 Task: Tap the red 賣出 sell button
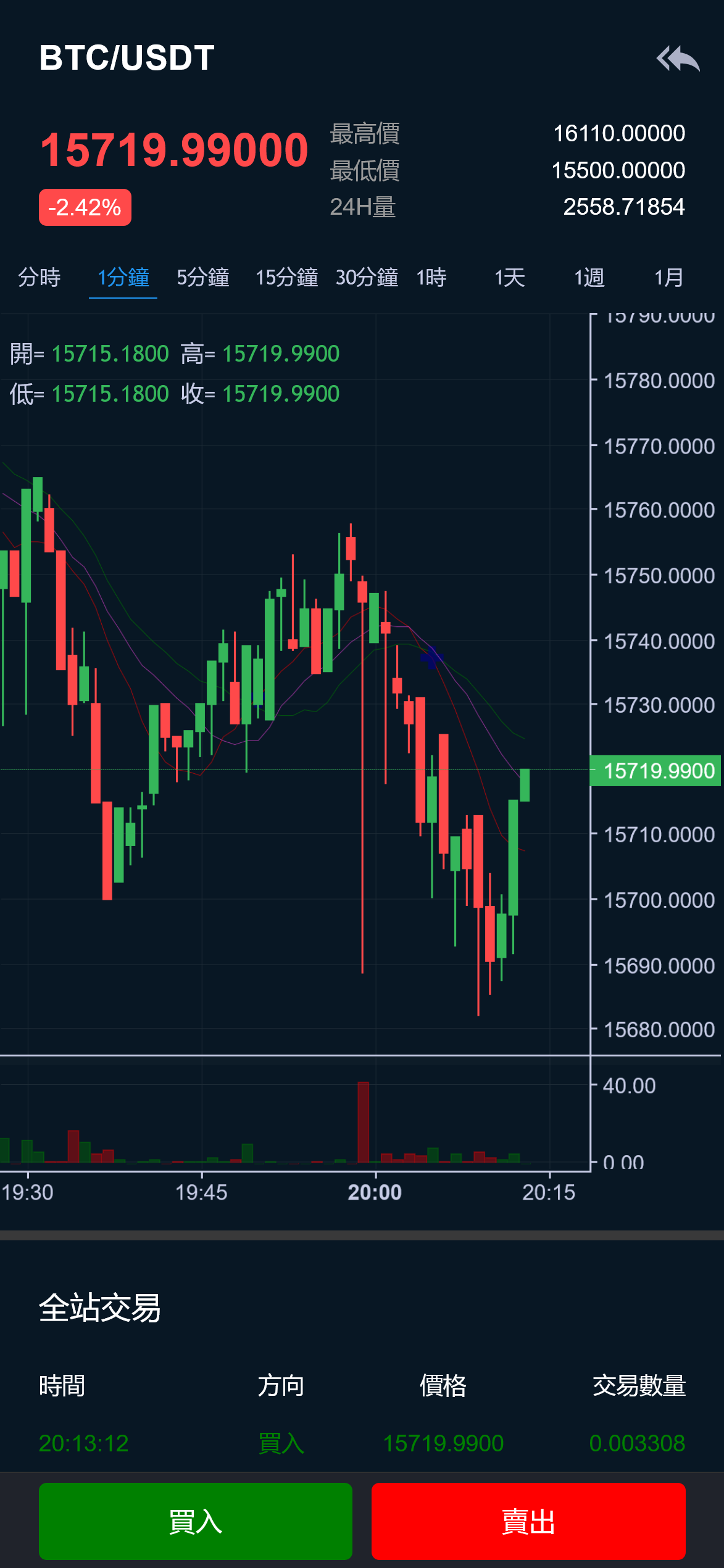[528, 1521]
